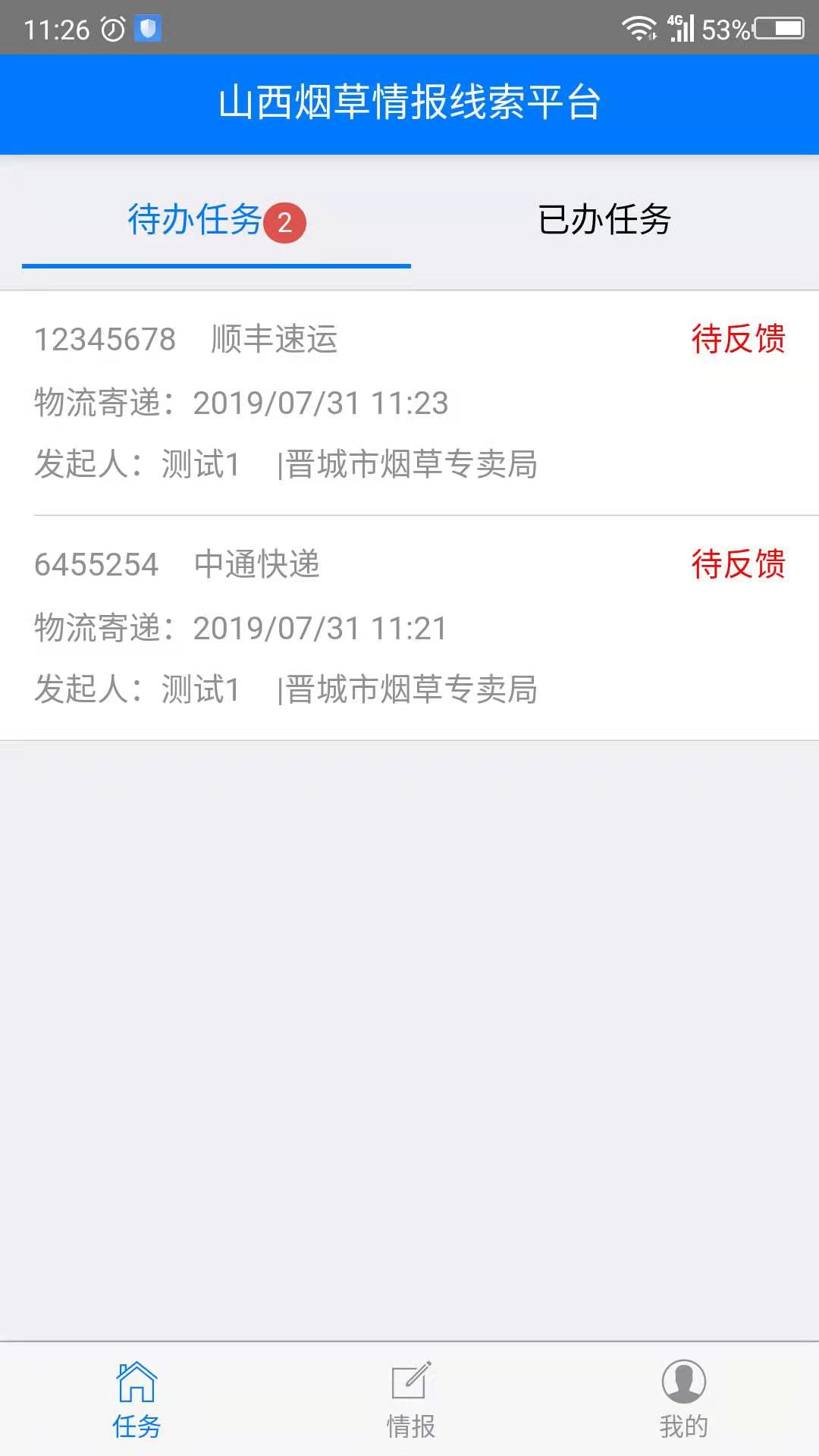Tap the timestamp 2019/07/31 11:23
The image size is (819, 1456).
click(x=322, y=403)
